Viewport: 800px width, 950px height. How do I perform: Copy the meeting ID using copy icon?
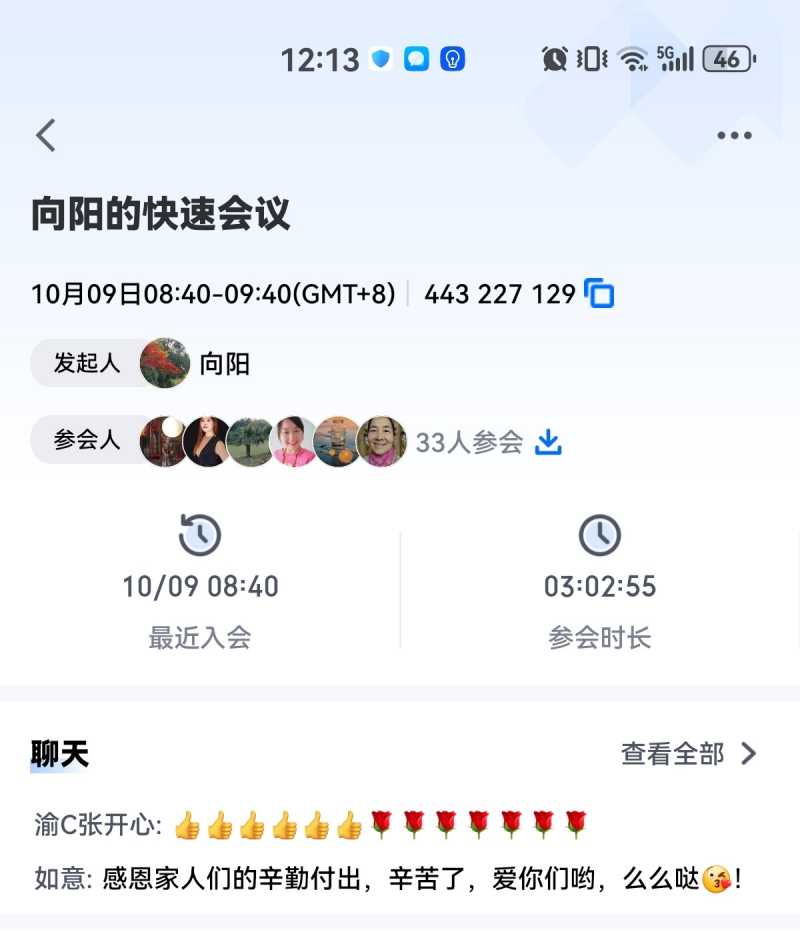click(x=599, y=294)
